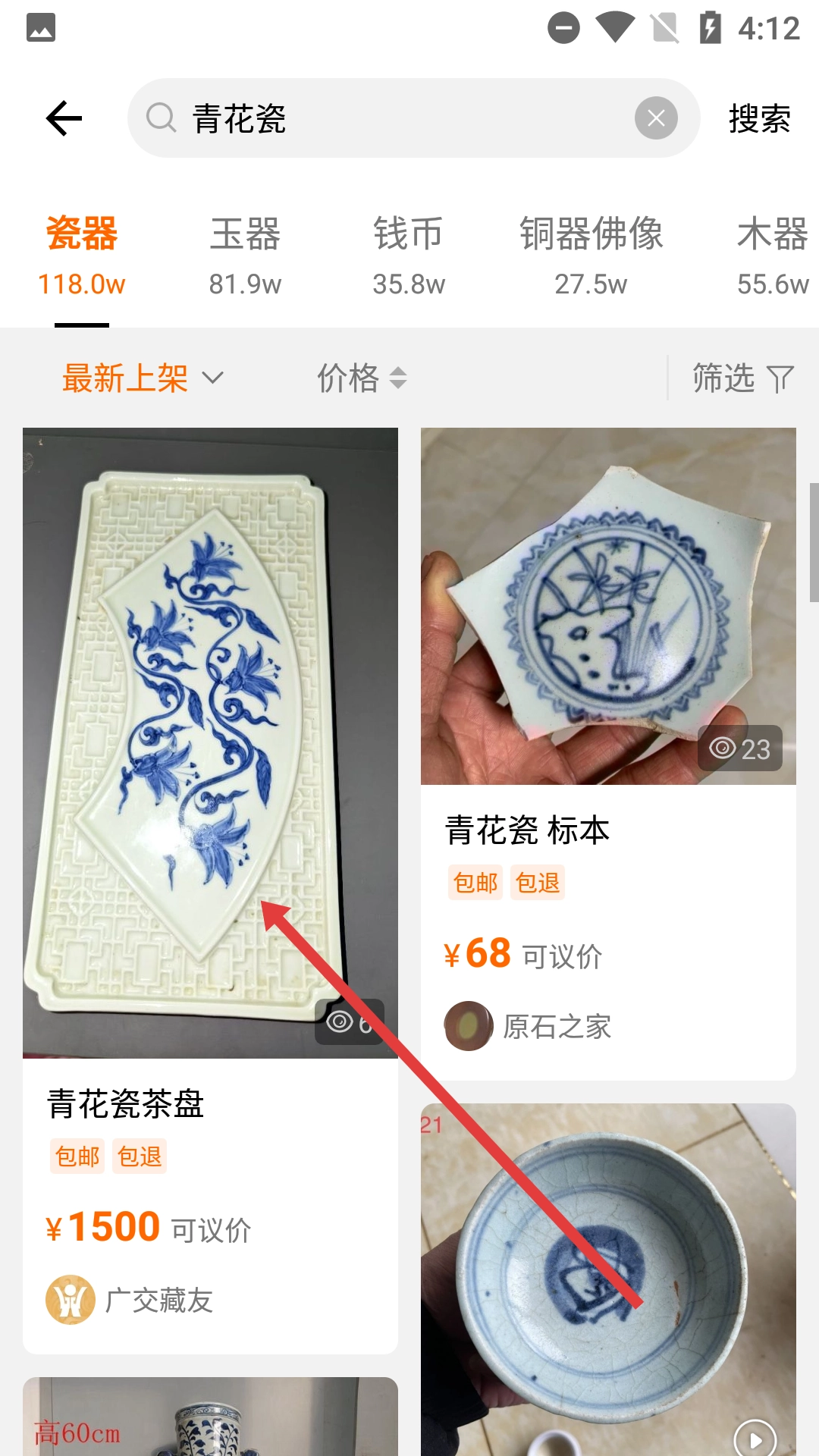The height and width of the screenshot is (1456, 819).
Task: Expand the 最新上架 sort dropdown
Action: pyautogui.click(x=143, y=378)
